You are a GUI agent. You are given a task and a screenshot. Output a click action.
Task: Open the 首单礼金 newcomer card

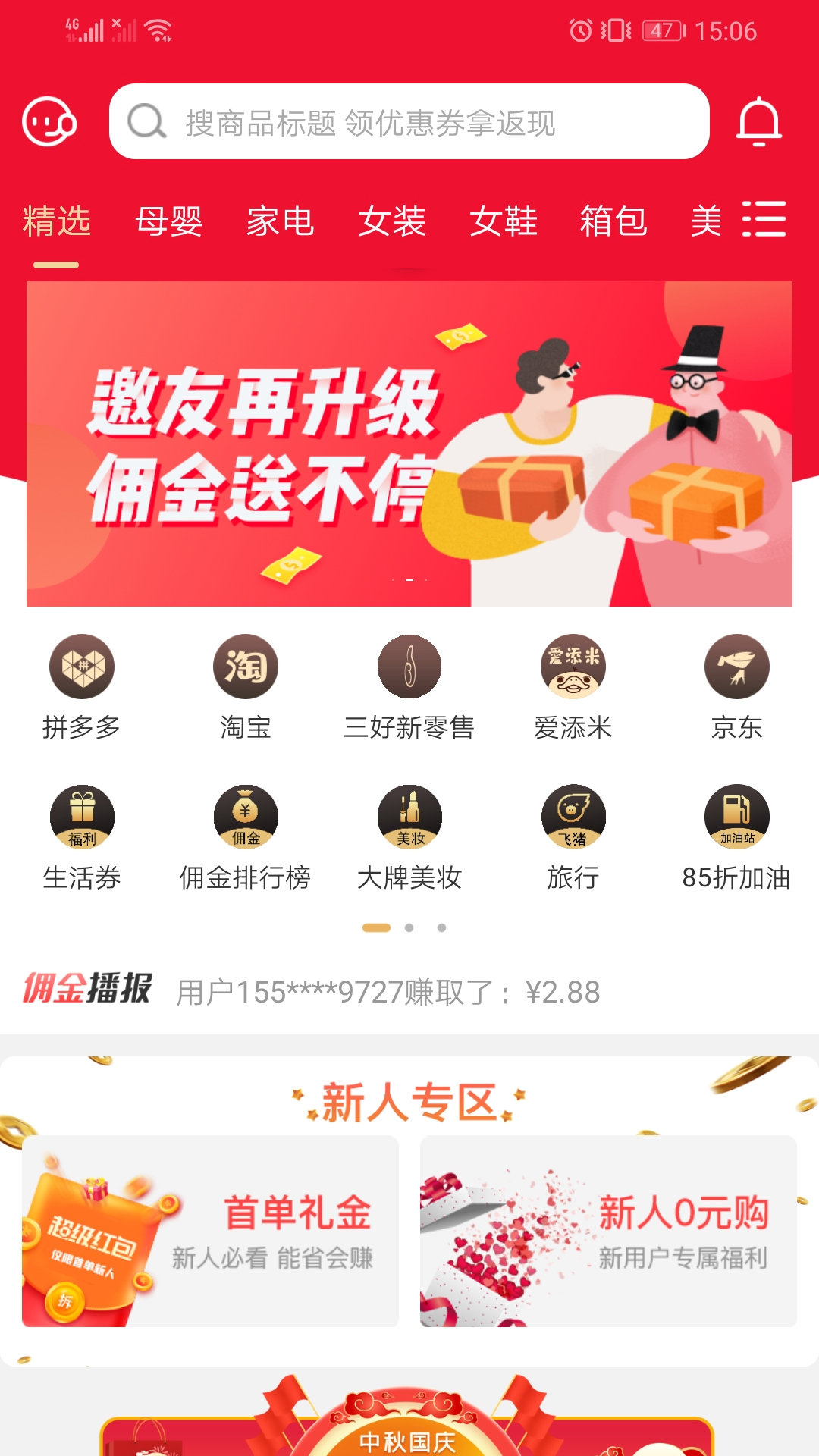(x=211, y=1231)
